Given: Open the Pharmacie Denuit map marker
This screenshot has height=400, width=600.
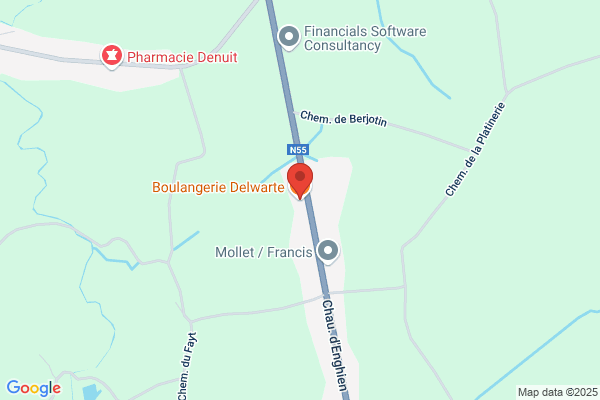Looking at the screenshot, I should point(112,57).
